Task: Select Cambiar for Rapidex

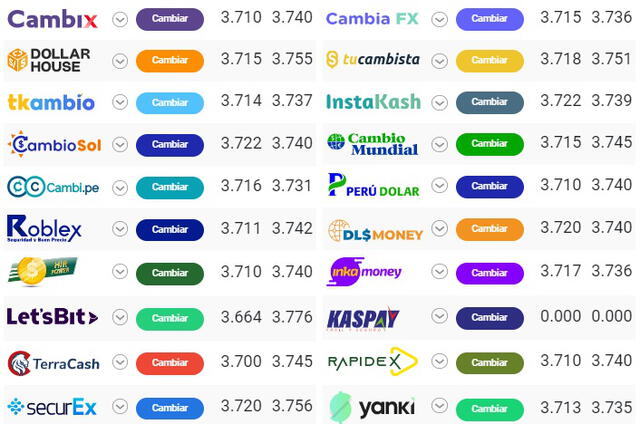Action: tap(489, 362)
